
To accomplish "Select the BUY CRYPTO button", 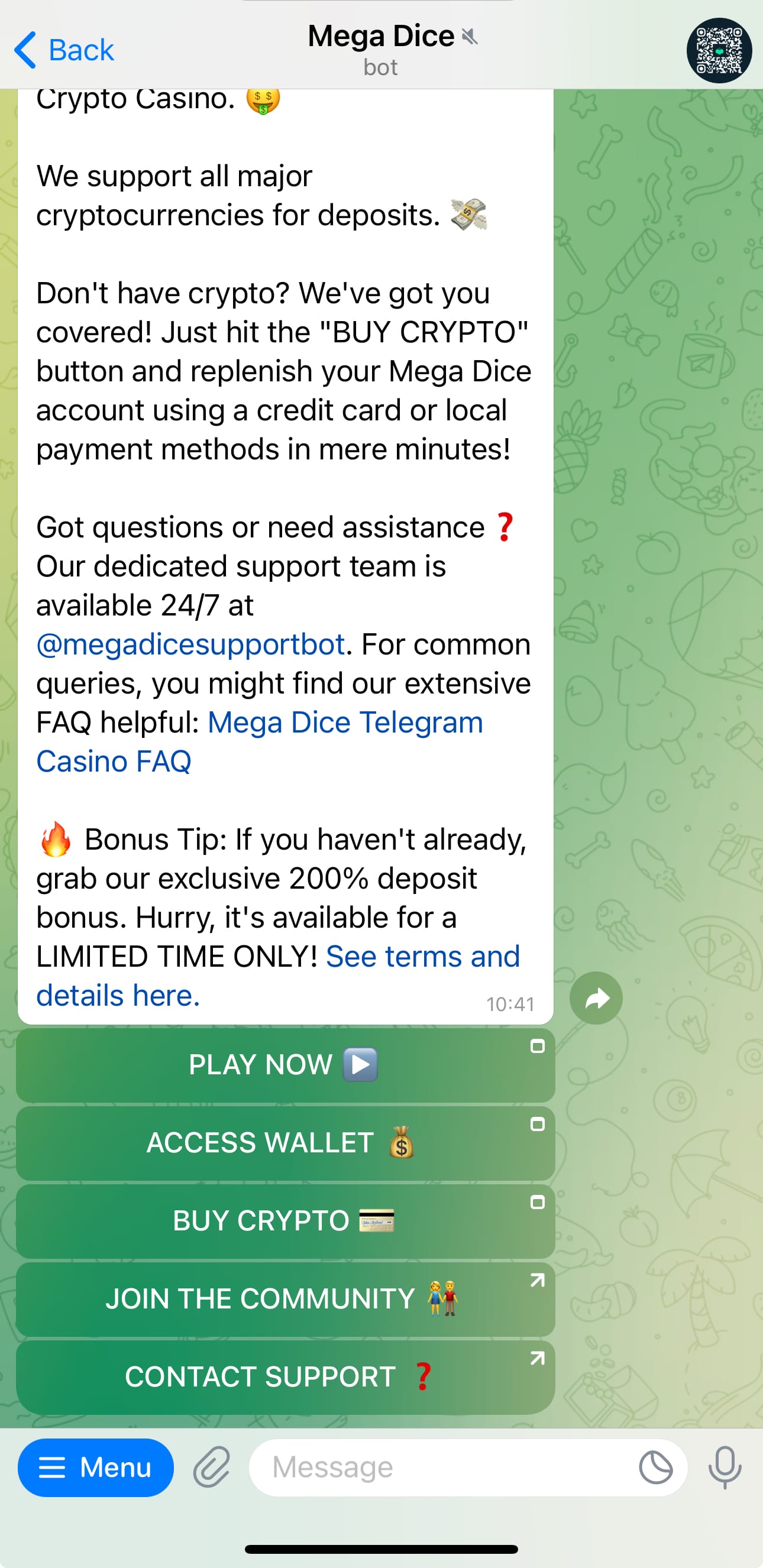I will [285, 1221].
